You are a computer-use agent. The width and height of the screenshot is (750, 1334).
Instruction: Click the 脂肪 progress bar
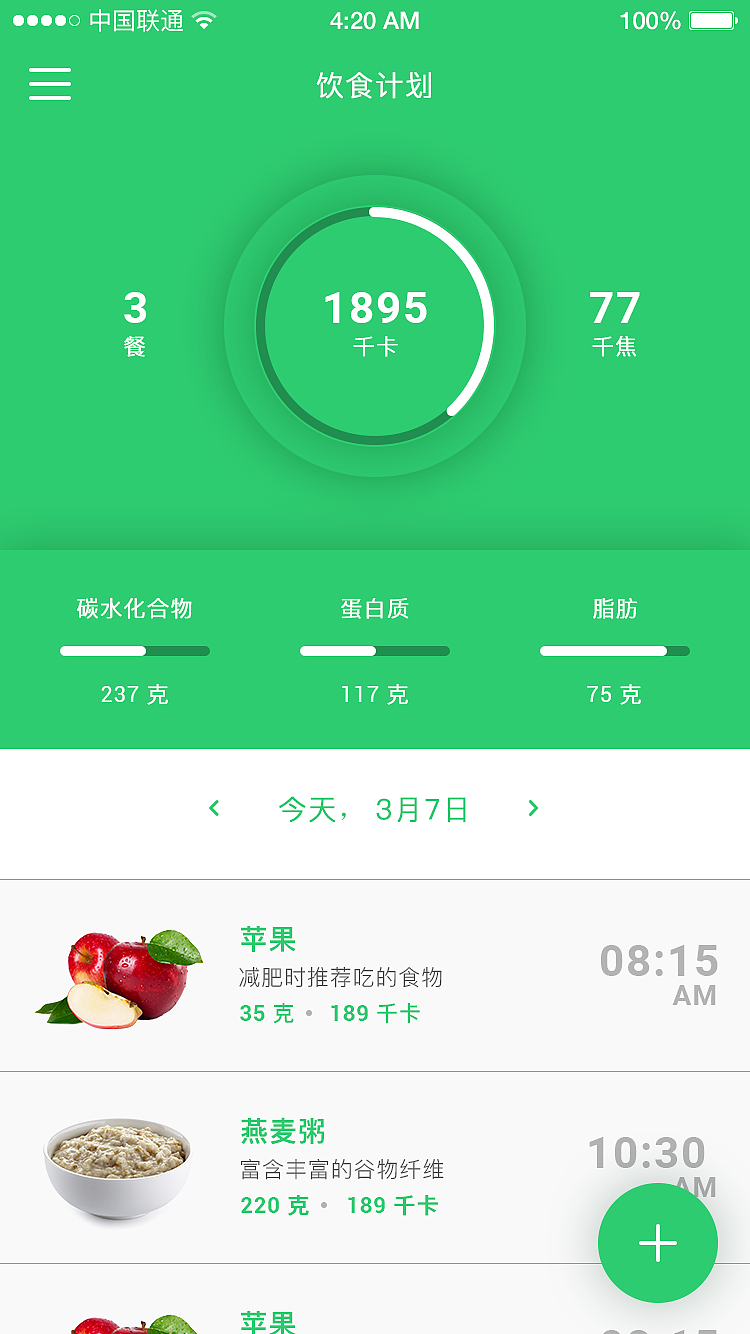614,650
